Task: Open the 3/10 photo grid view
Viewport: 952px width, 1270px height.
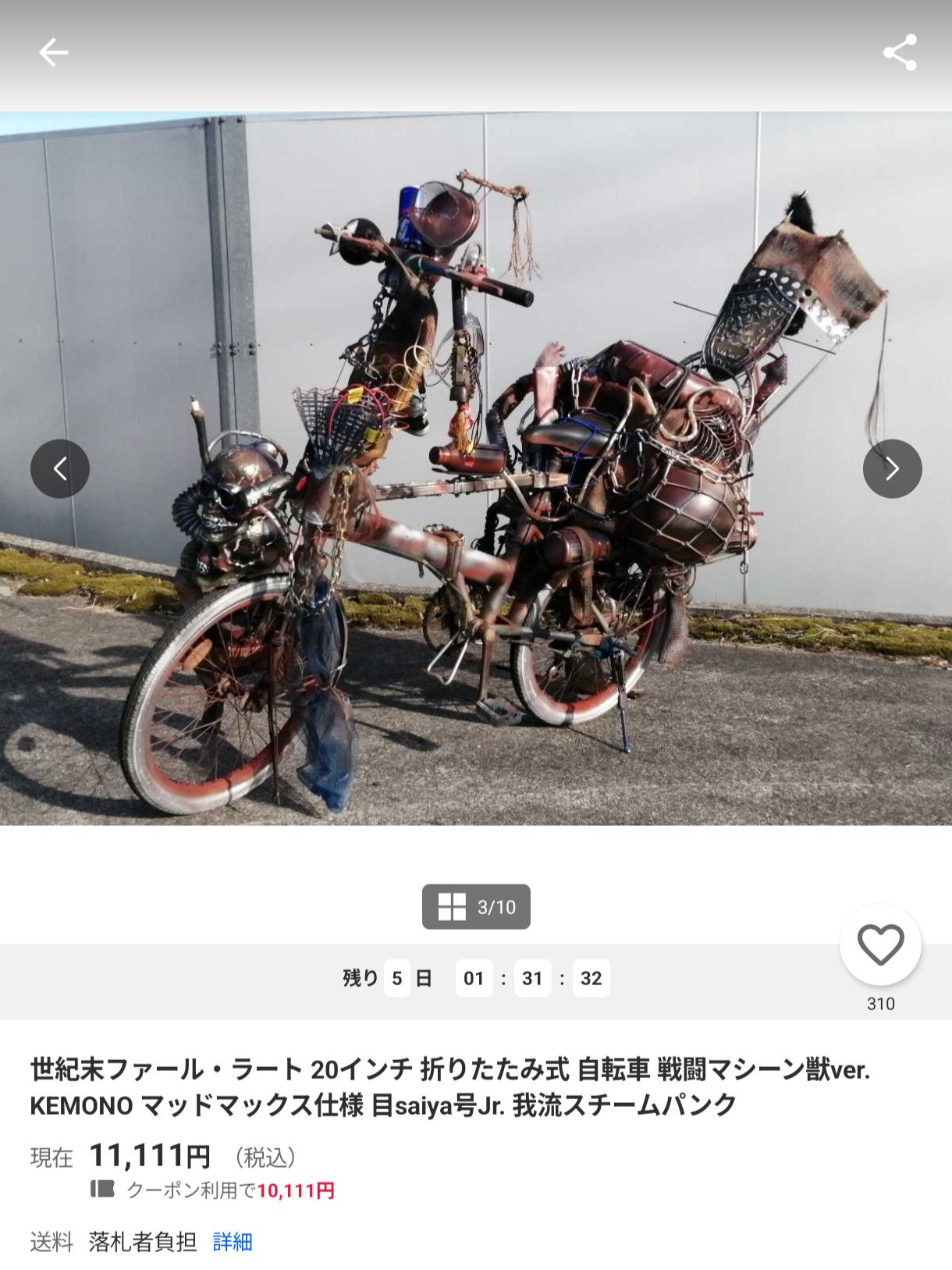Action: pyautogui.click(x=476, y=906)
